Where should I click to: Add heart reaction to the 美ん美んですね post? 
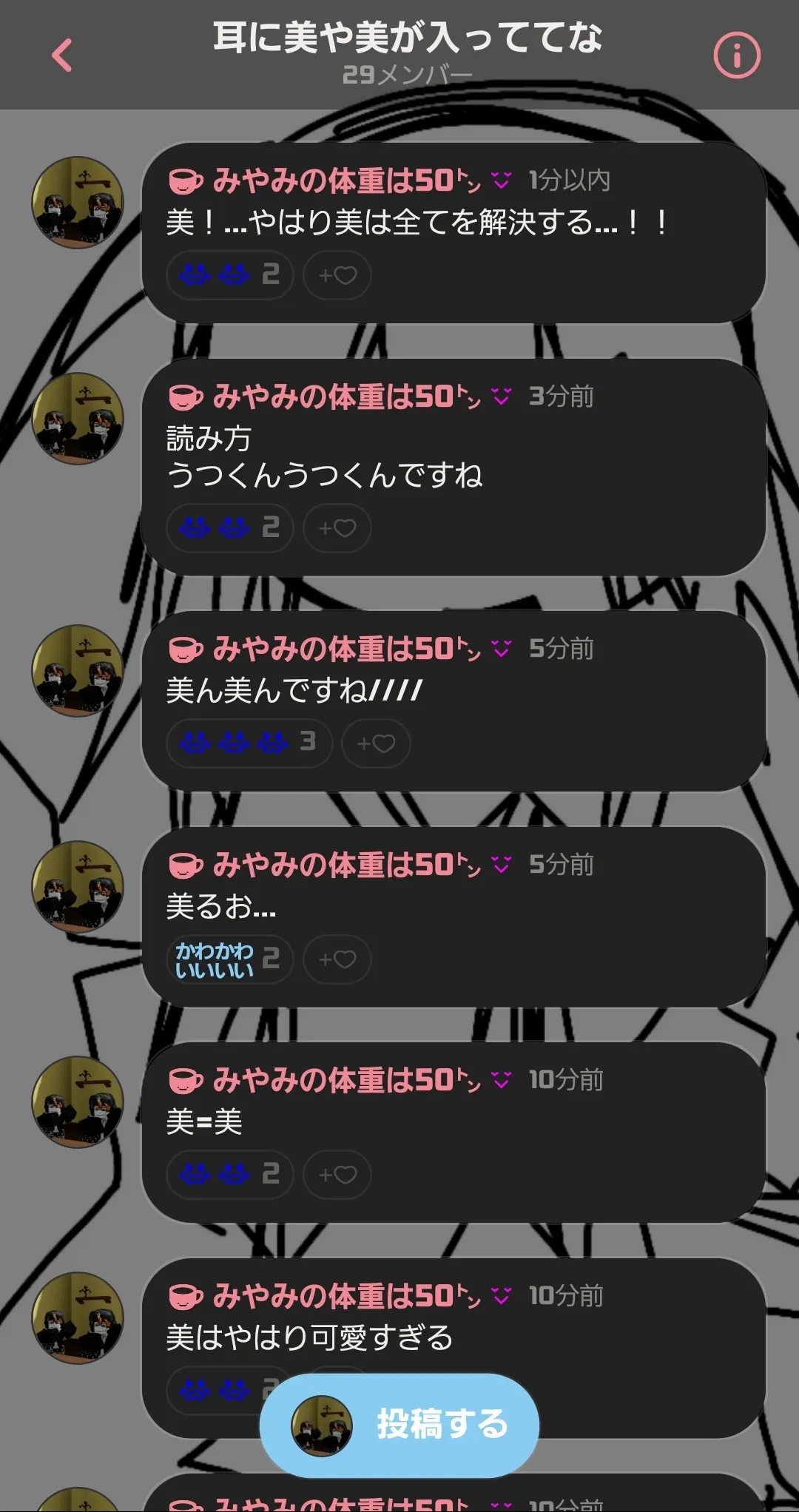pos(376,743)
